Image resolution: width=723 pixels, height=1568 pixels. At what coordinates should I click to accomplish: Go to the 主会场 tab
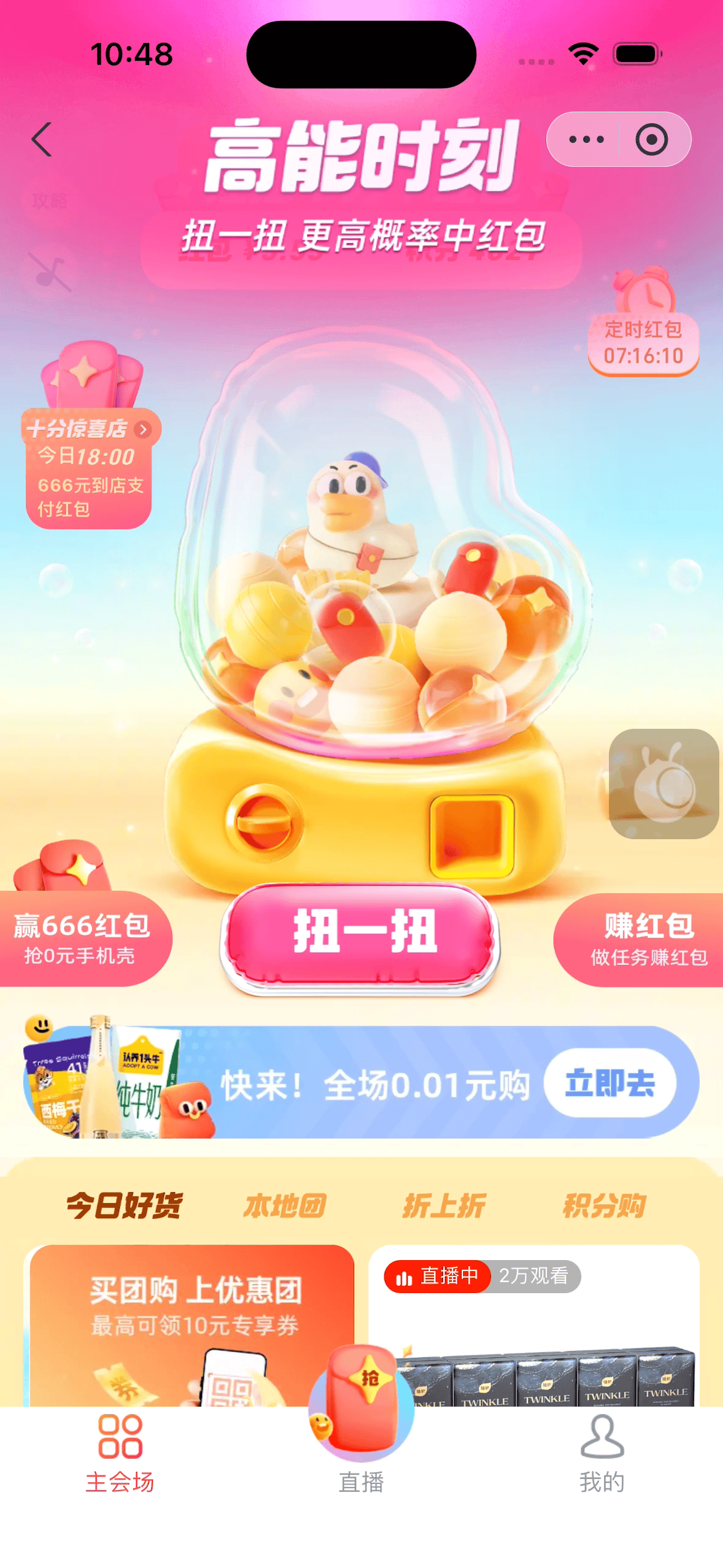[x=120, y=1454]
